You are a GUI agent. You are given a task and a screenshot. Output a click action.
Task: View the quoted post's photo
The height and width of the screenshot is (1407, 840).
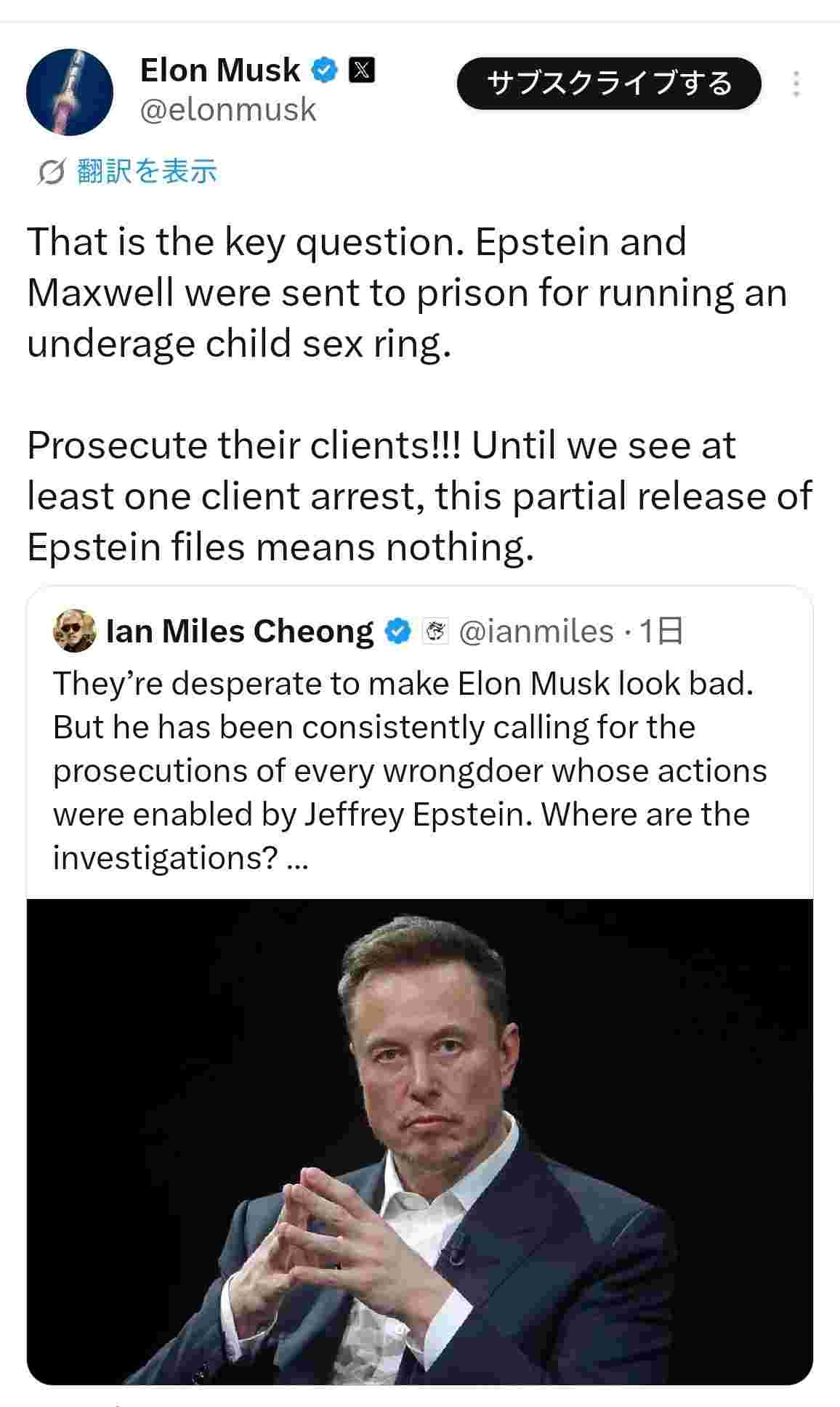(x=419, y=1141)
